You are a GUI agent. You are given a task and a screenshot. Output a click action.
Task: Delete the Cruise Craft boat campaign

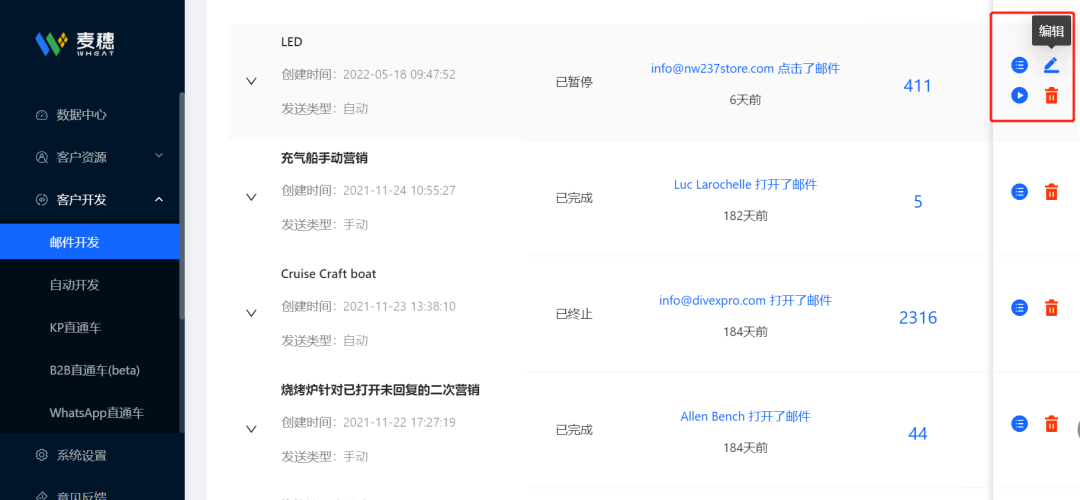(x=1051, y=308)
